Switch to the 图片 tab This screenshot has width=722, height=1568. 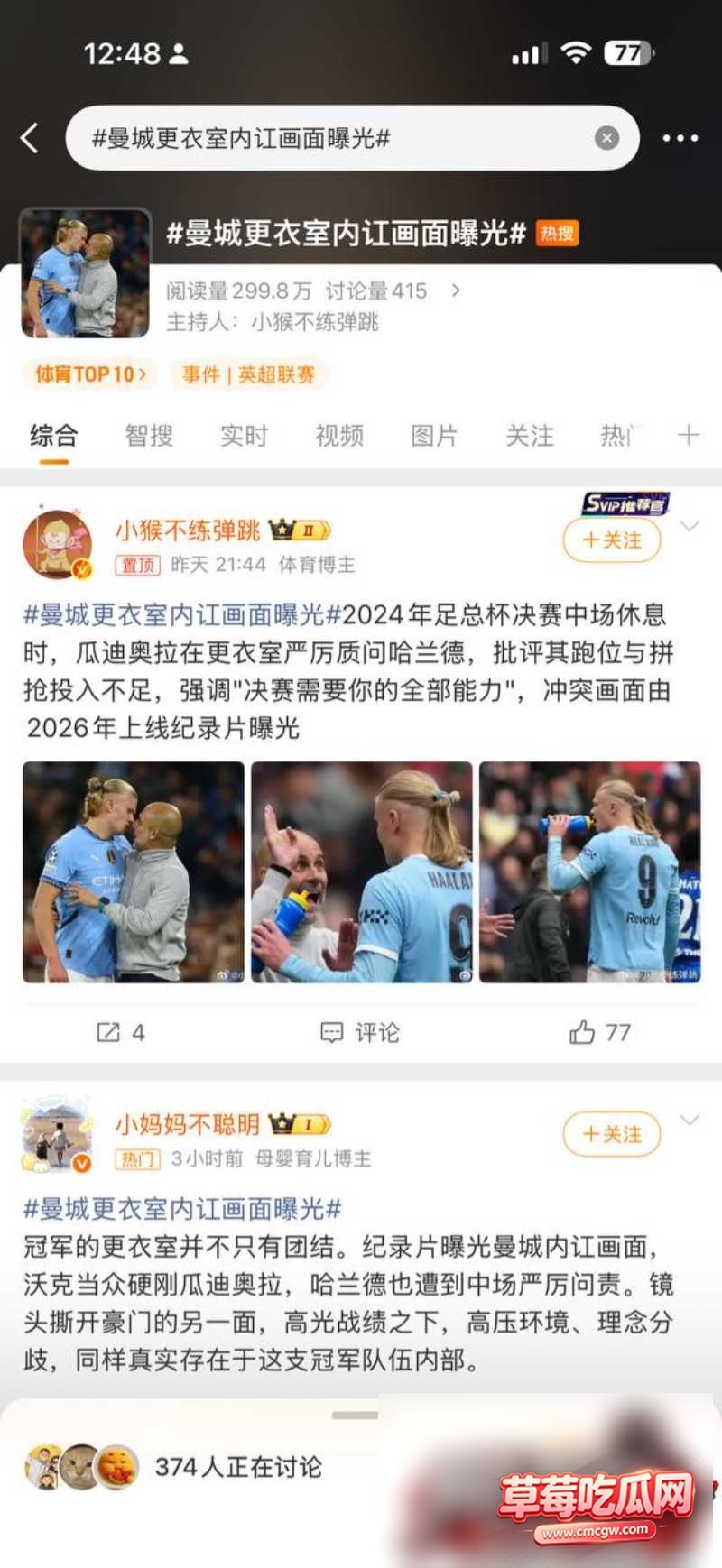point(434,436)
